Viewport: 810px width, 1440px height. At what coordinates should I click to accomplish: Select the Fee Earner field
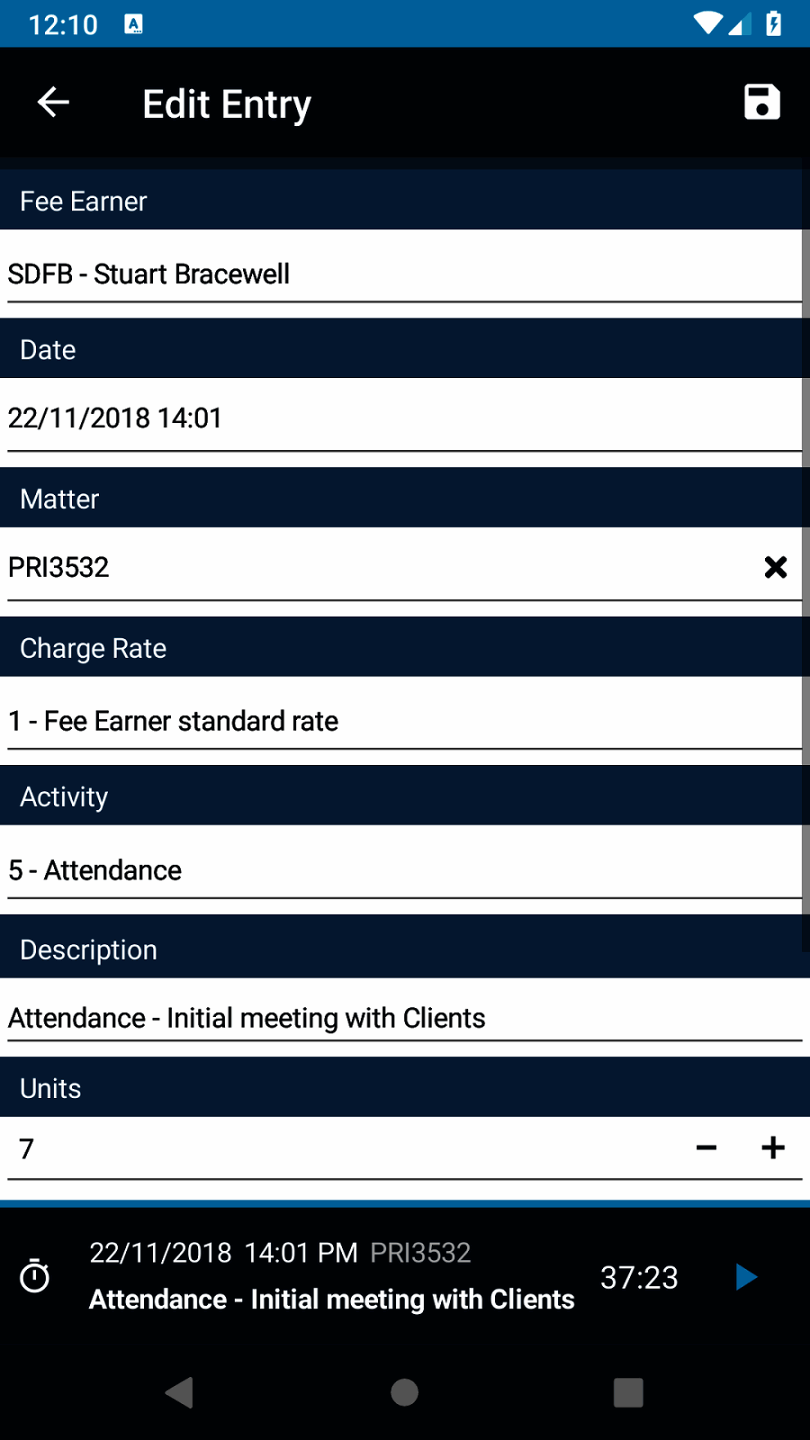click(x=400, y=274)
